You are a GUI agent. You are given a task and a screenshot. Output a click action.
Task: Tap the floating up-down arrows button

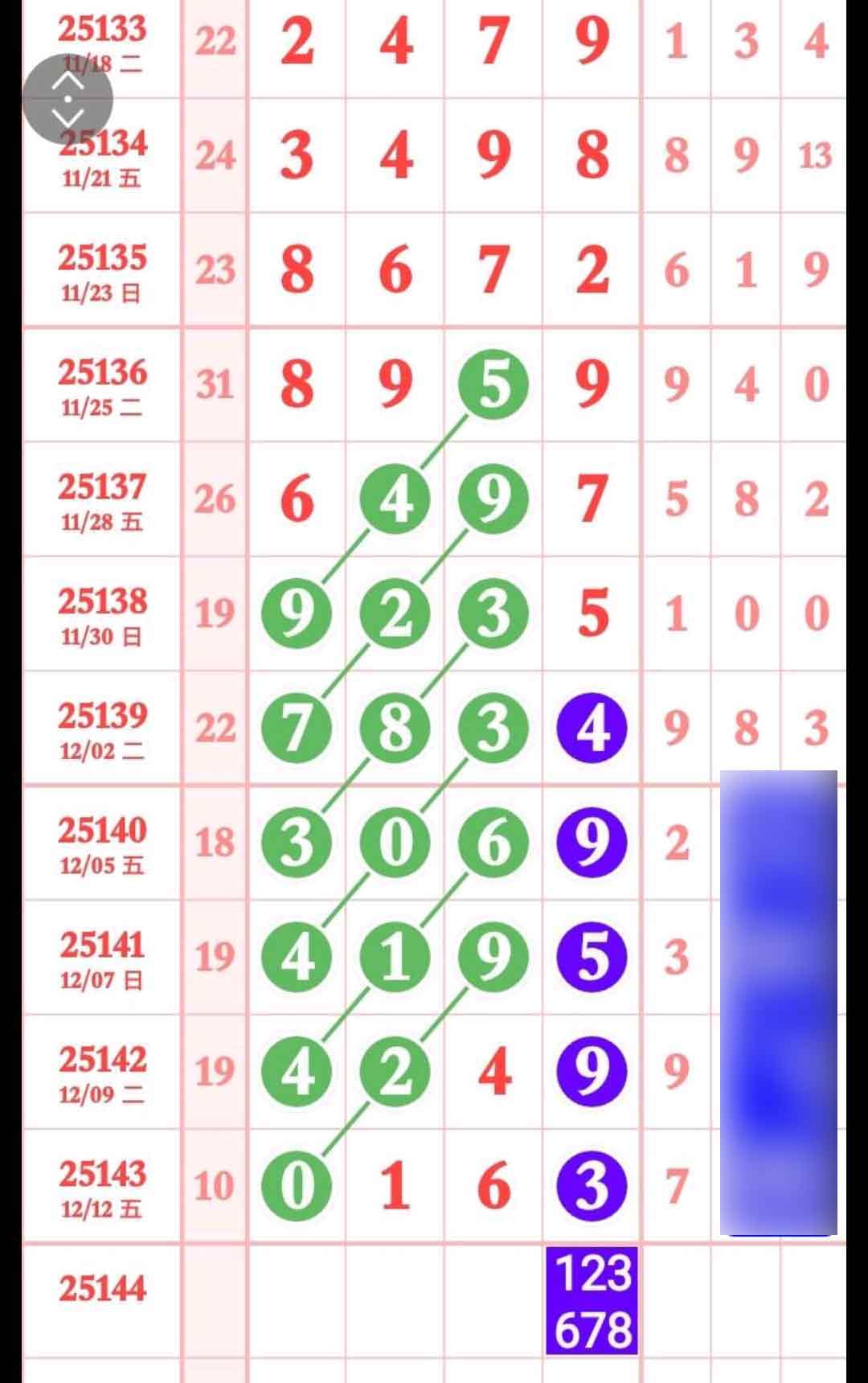(x=68, y=100)
